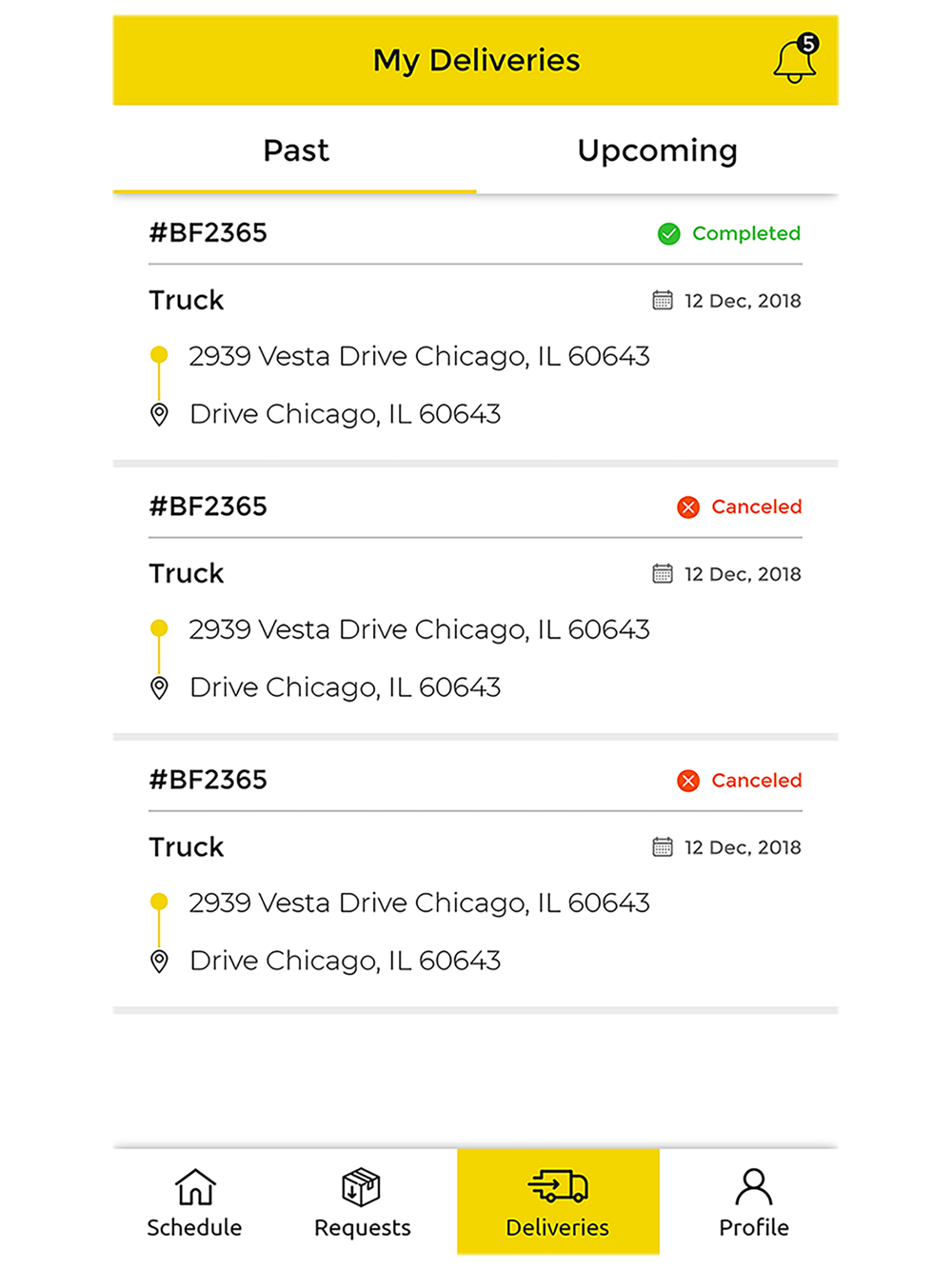Open the notifications bell

point(795,59)
